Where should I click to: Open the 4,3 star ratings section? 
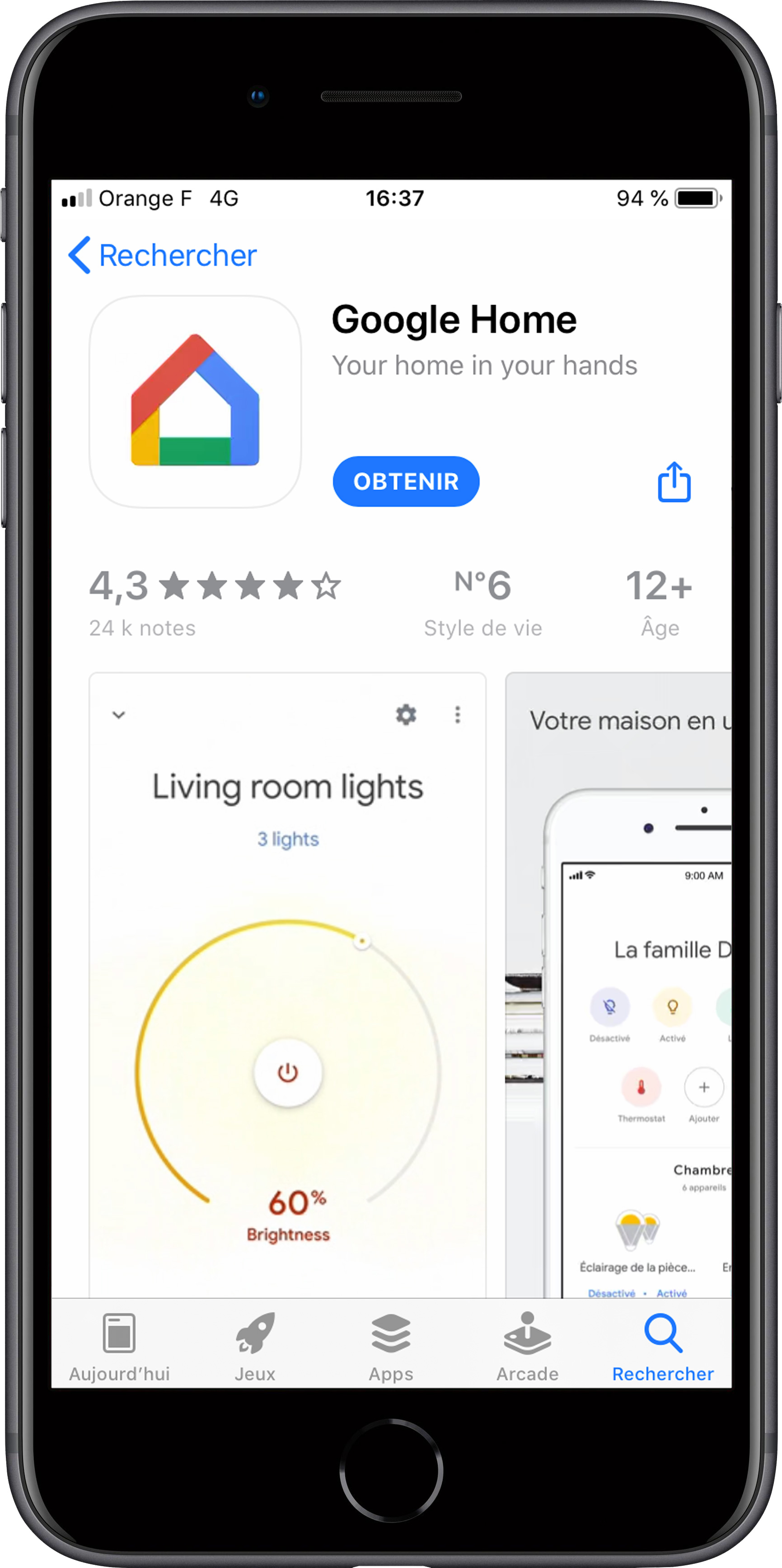[x=214, y=601]
